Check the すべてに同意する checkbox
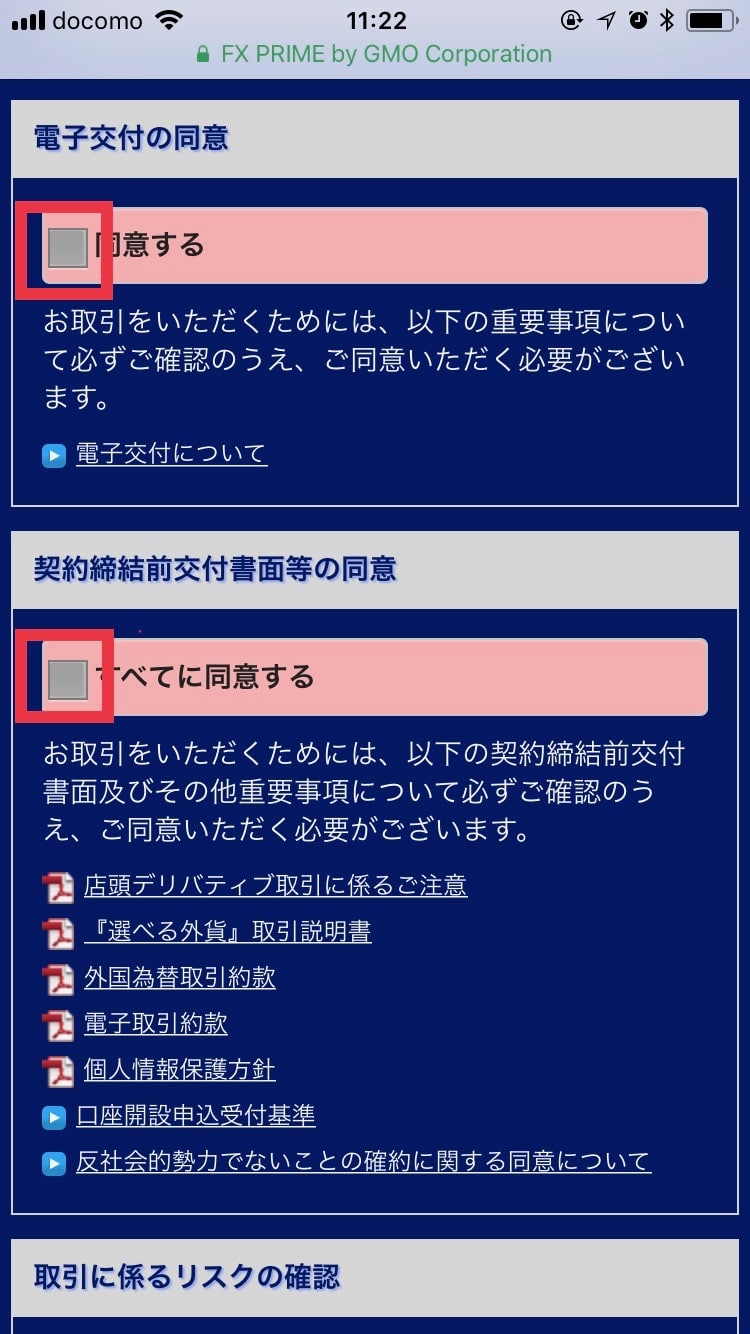This screenshot has height=1334, width=750. pos(68,679)
